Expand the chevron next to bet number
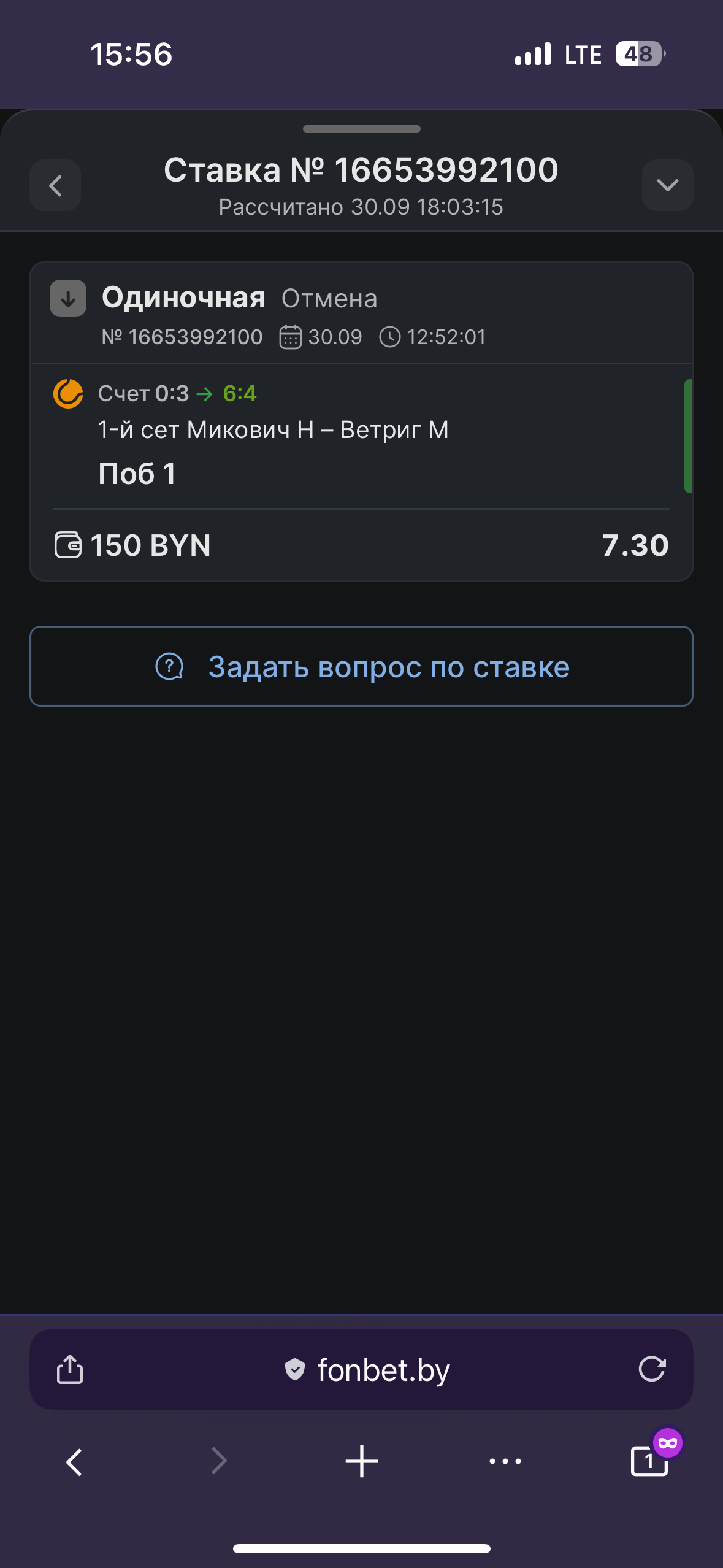Viewport: 723px width, 1568px height. [x=667, y=185]
